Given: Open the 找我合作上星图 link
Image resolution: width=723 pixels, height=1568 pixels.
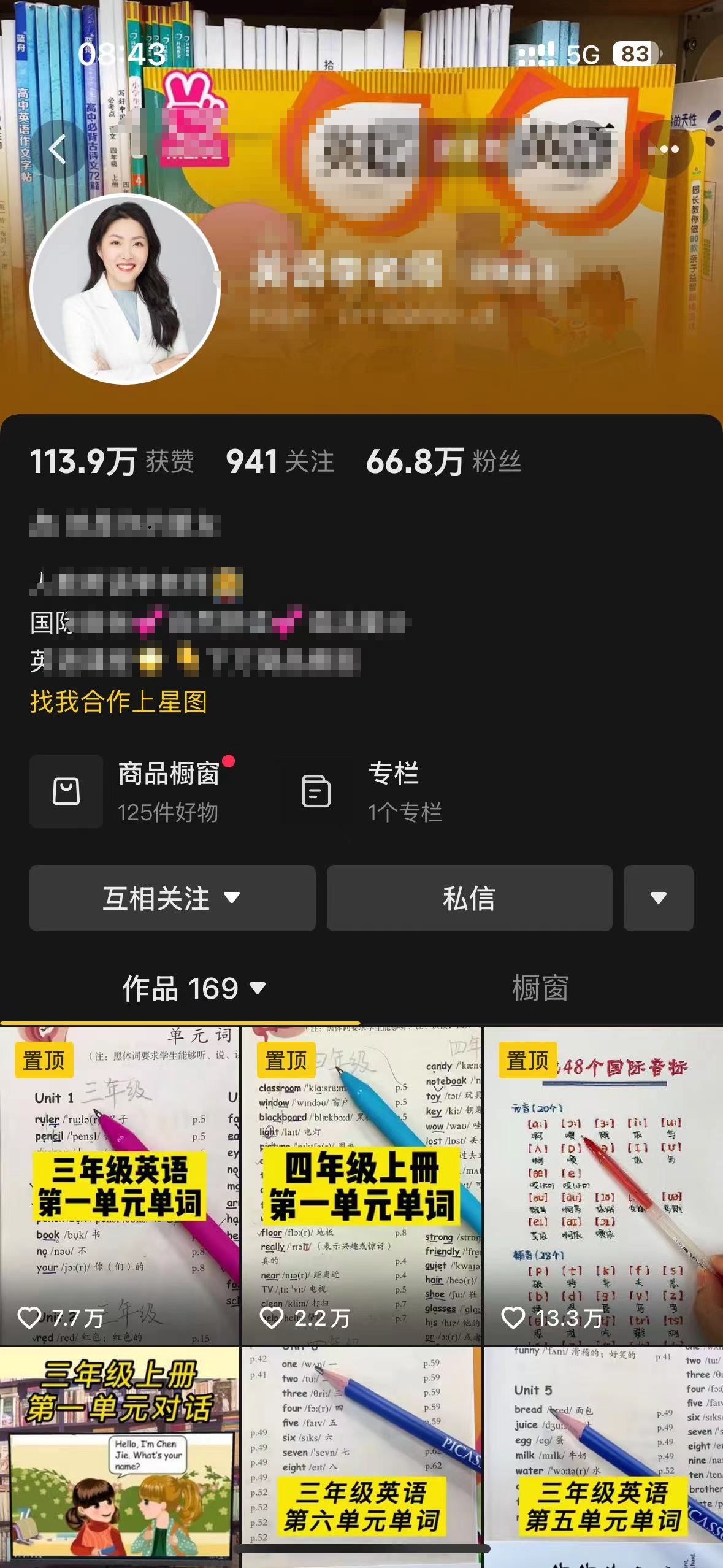Looking at the screenshot, I should coord(119,701).
